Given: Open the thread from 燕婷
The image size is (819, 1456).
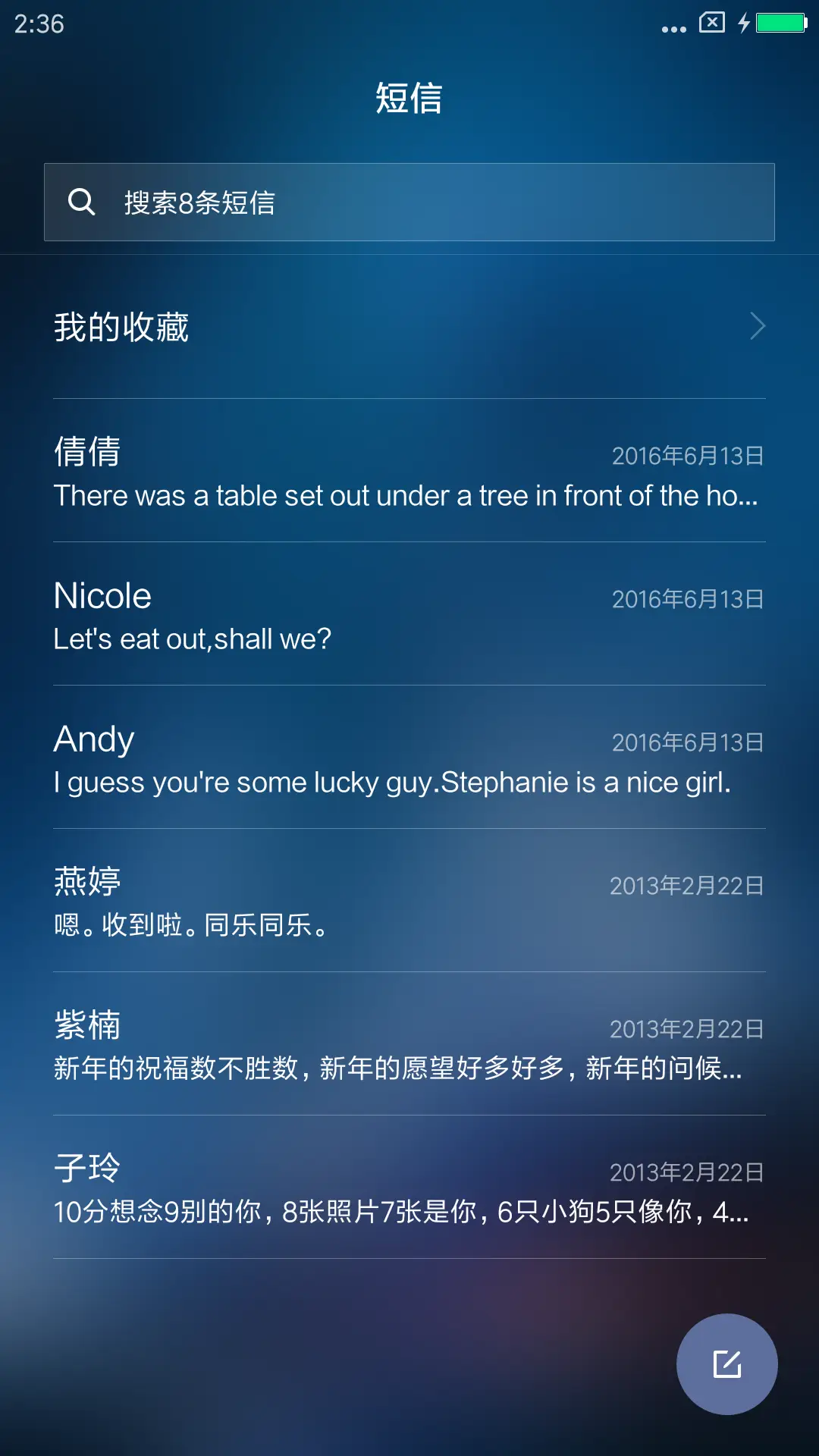Looking at the screenshot, I should point(409,902).
